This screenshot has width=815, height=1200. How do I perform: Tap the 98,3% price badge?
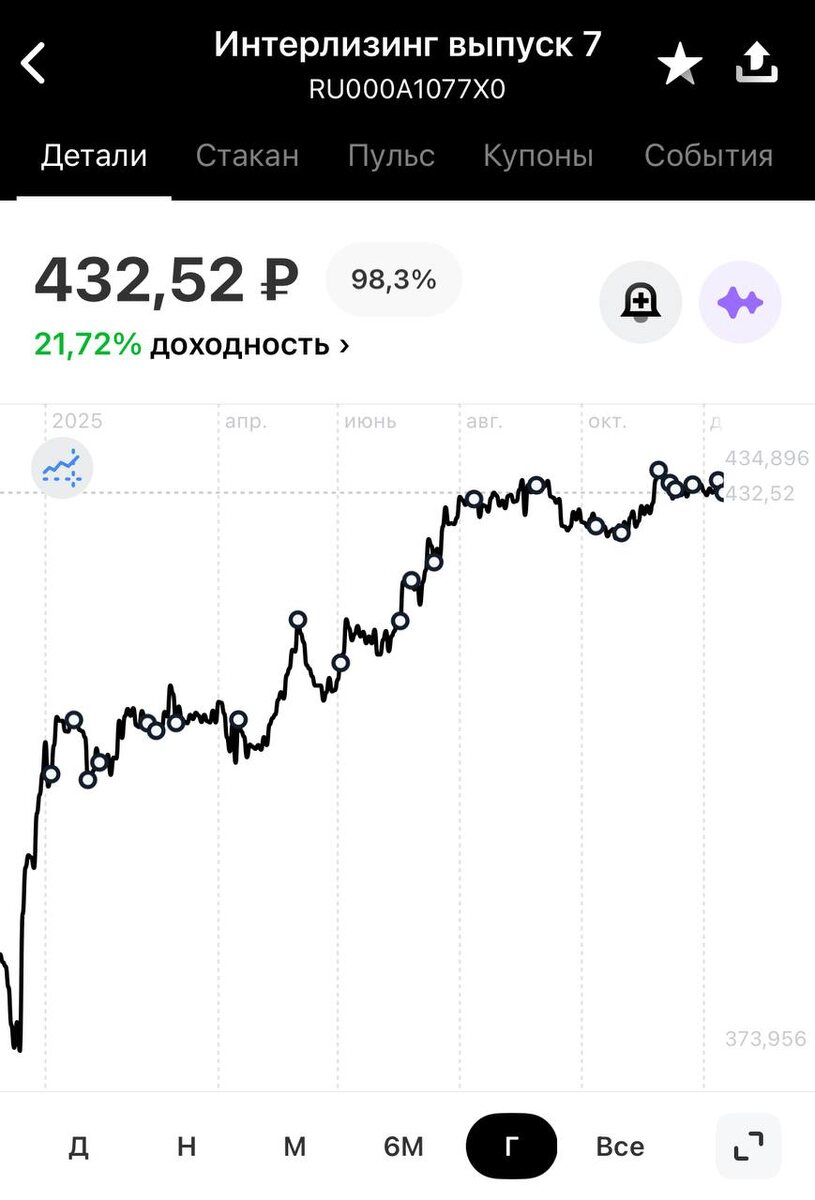[x=394, y=280]
